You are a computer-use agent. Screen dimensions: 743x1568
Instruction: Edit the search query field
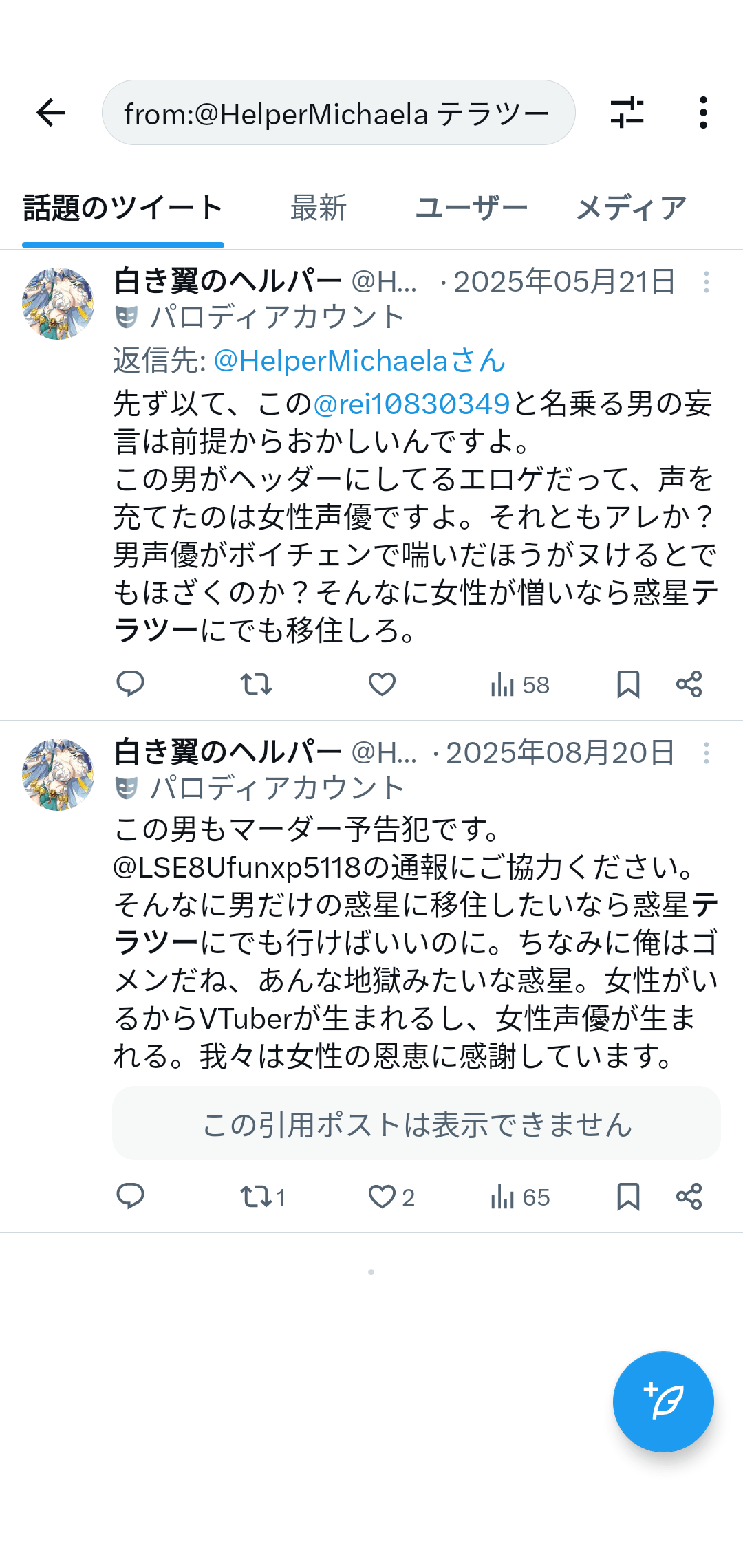pos(338,113)
